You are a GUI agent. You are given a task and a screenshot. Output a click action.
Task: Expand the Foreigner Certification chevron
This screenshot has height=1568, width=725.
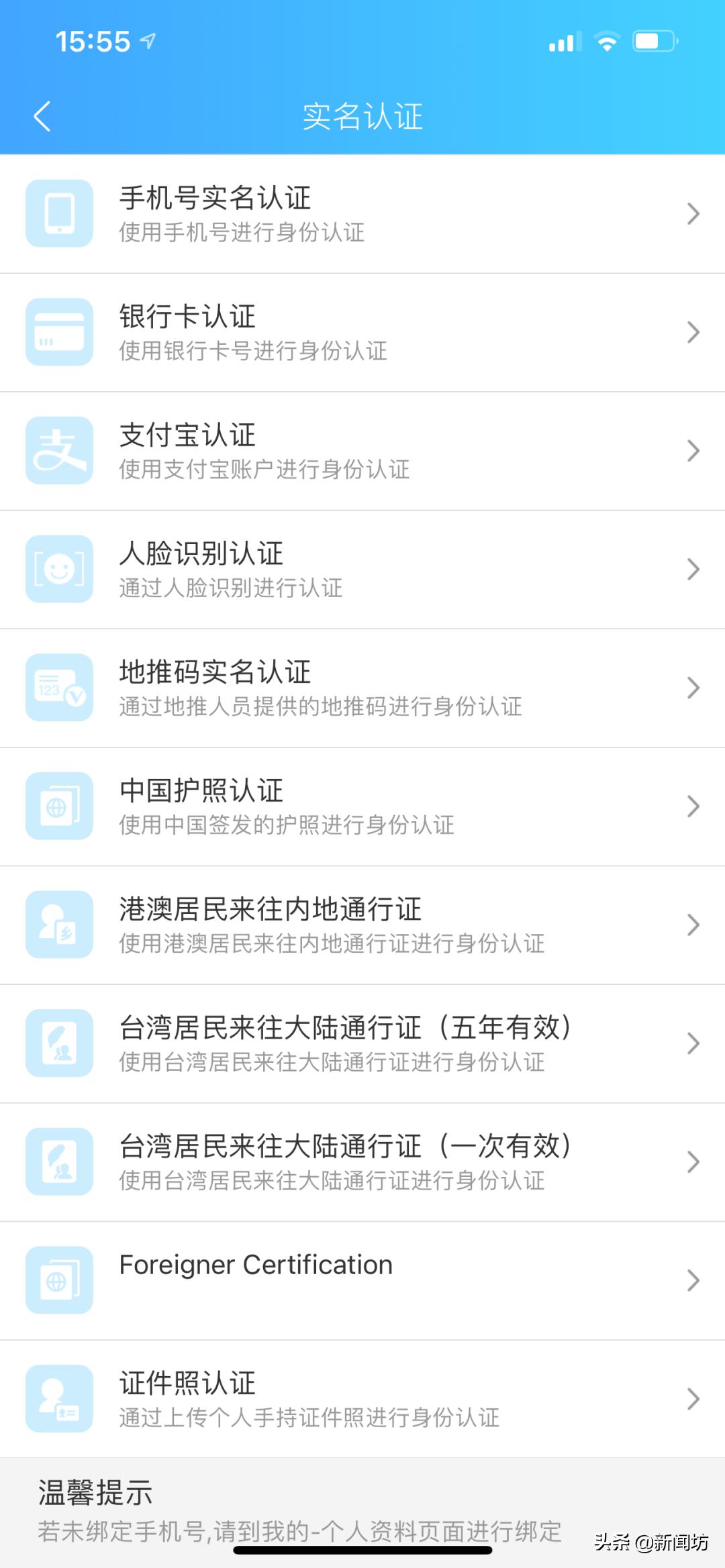click(x=693, y=1280)
